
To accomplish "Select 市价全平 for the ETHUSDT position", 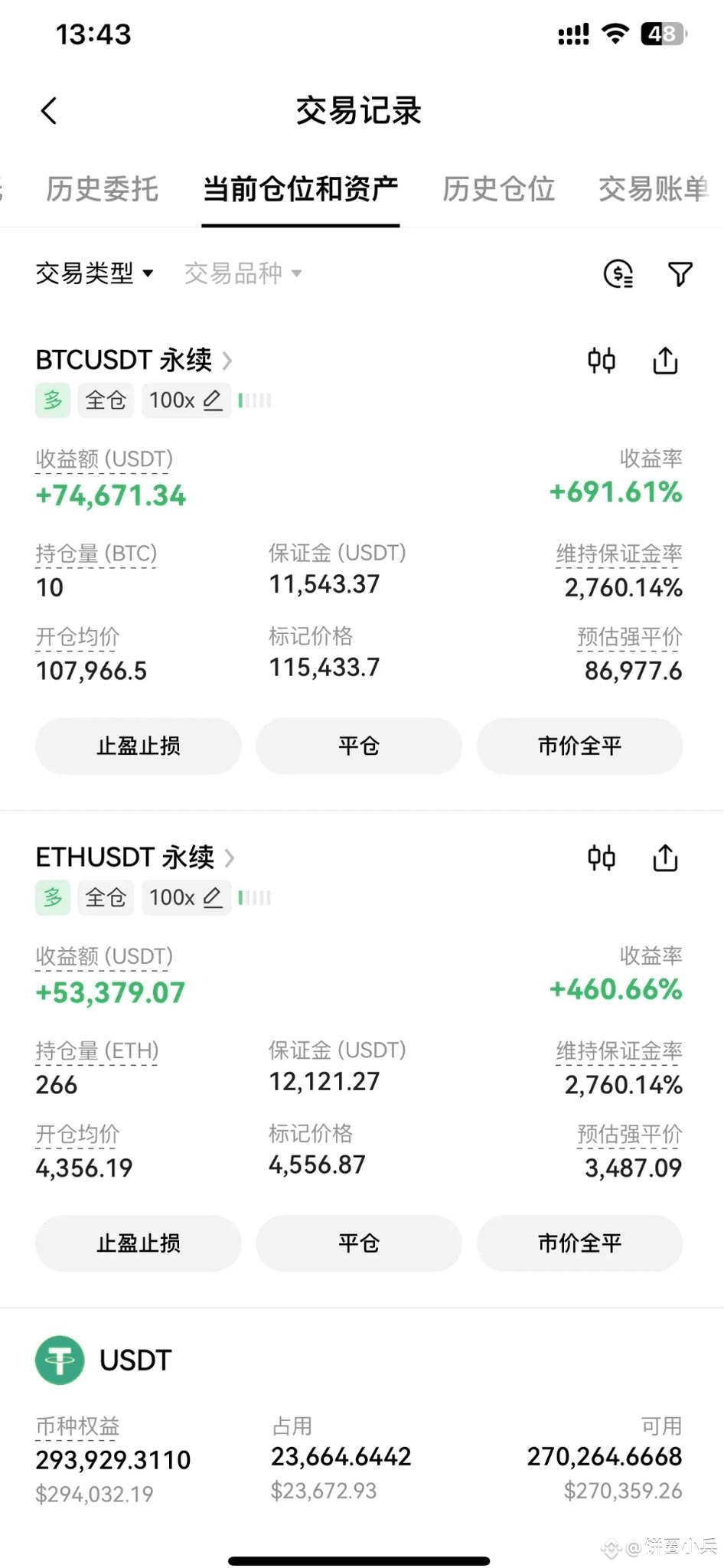I will click(579, 1243).
